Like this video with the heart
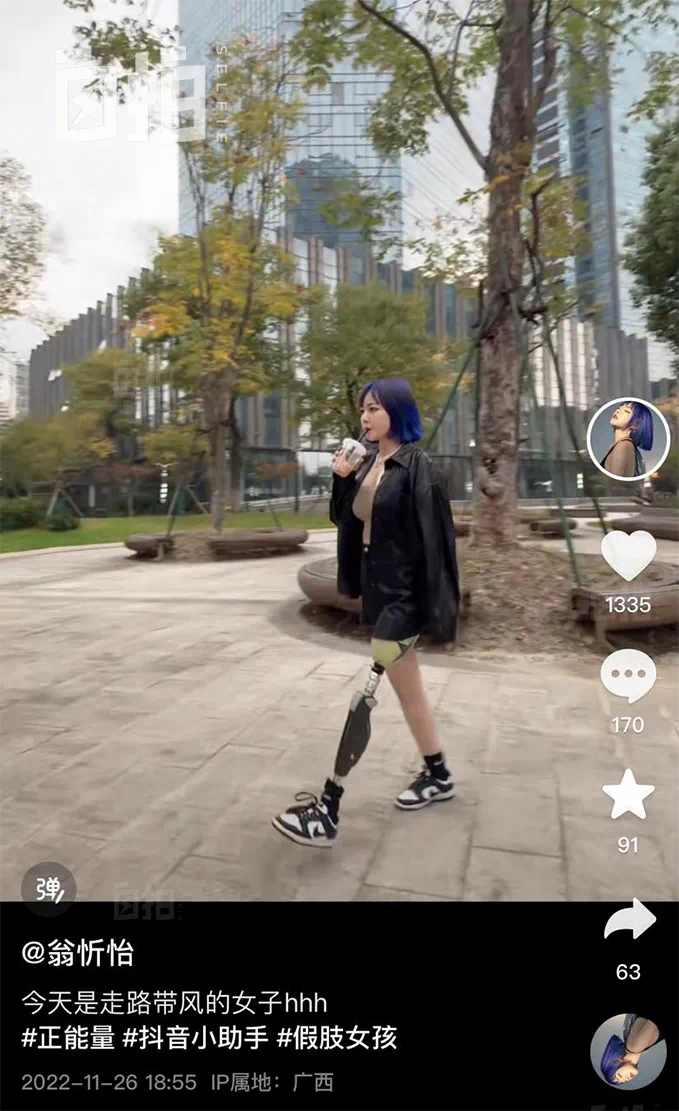This screenshot has width=679, height=1111. 628,555
